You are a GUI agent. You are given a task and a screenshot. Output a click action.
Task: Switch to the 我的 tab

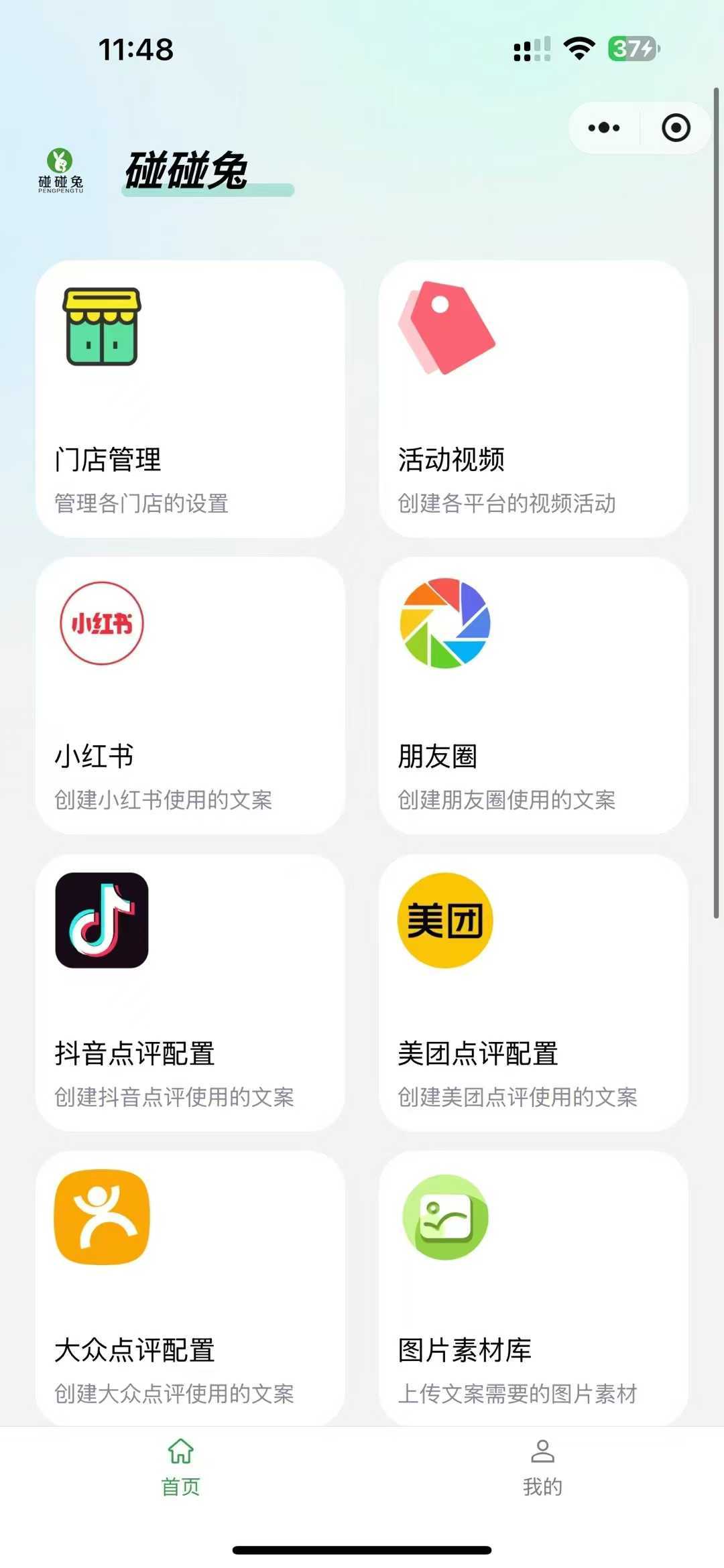pos(542,1467)
